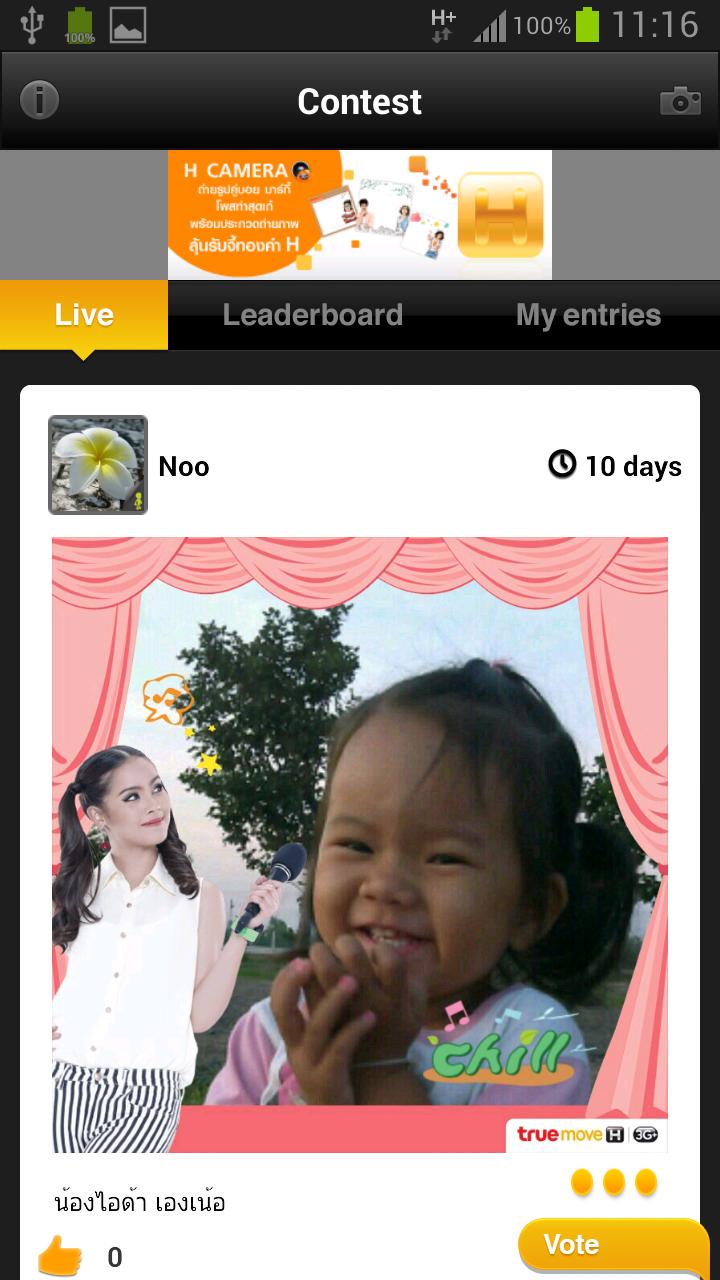This screenshot has height=1280, width=720.
Task: Open the camera to take a photo
Action: tap(680, 101)
